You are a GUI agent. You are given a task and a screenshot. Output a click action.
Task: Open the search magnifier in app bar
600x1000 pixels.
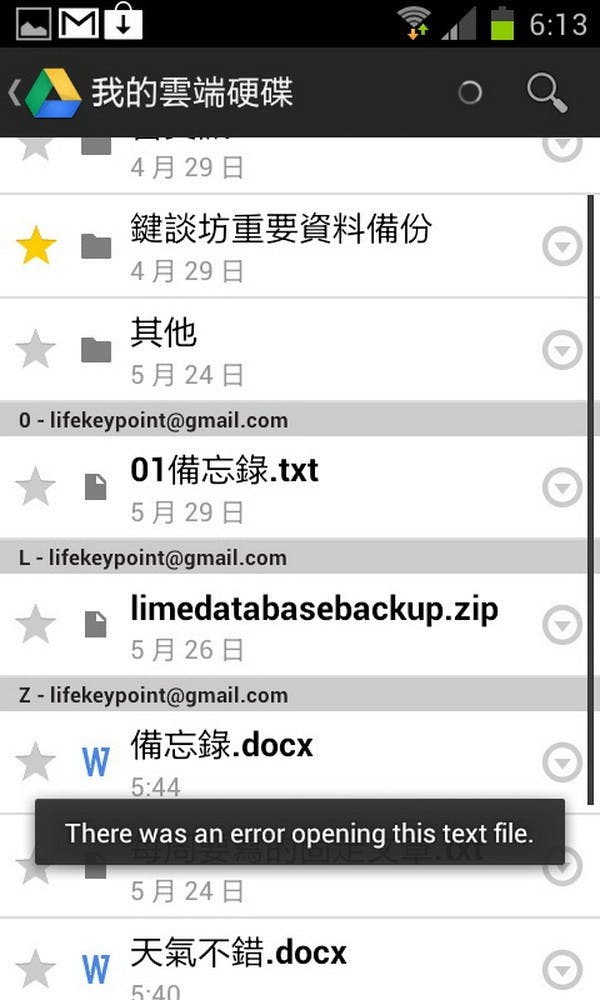(x=547, y=93)
